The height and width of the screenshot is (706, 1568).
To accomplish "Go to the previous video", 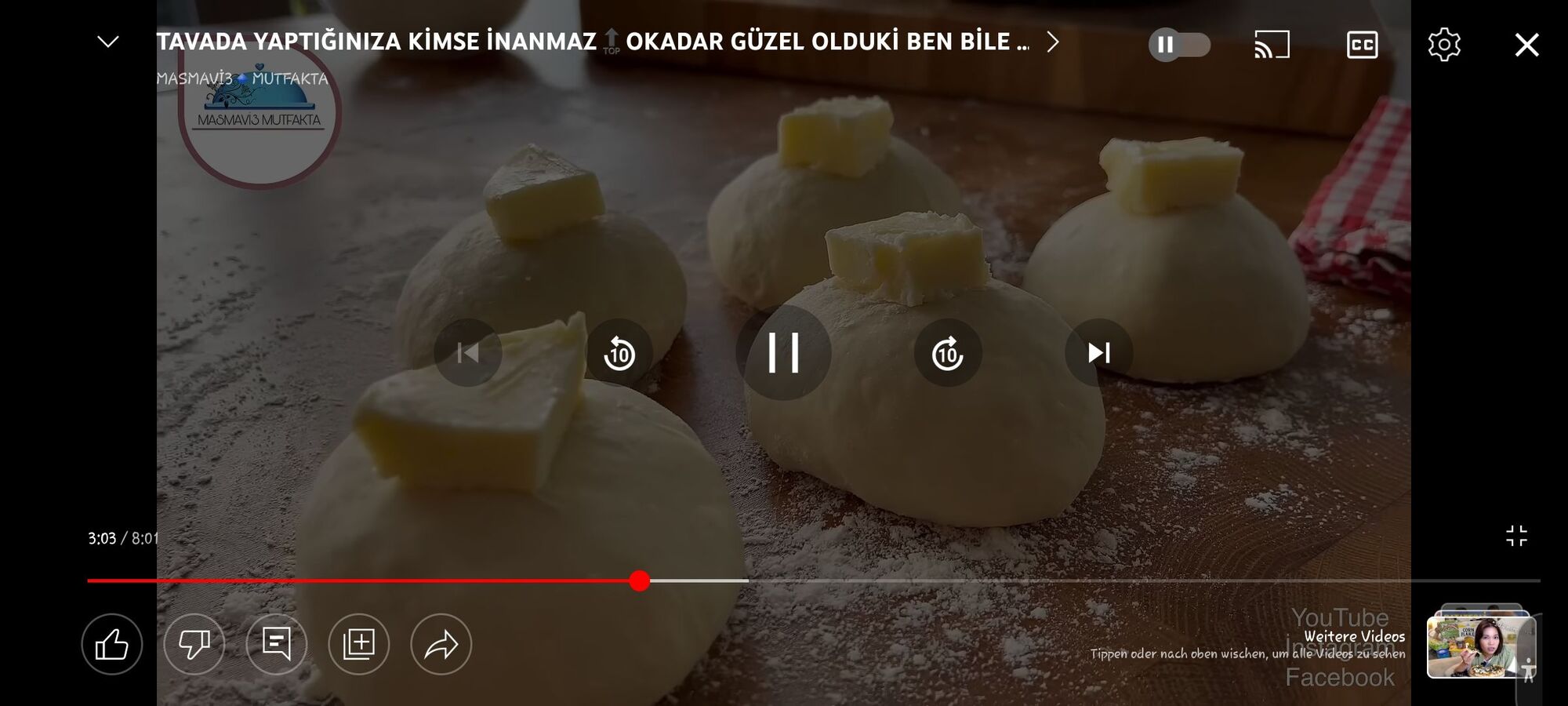I will click(x=468, y=353).
